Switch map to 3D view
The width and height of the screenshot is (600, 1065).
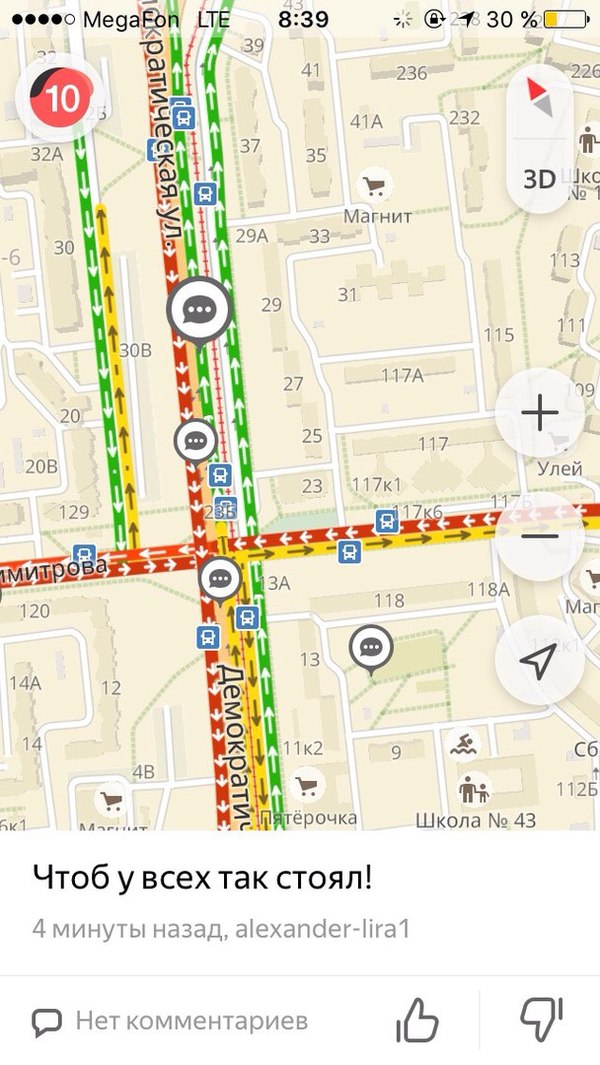point(539,179)
